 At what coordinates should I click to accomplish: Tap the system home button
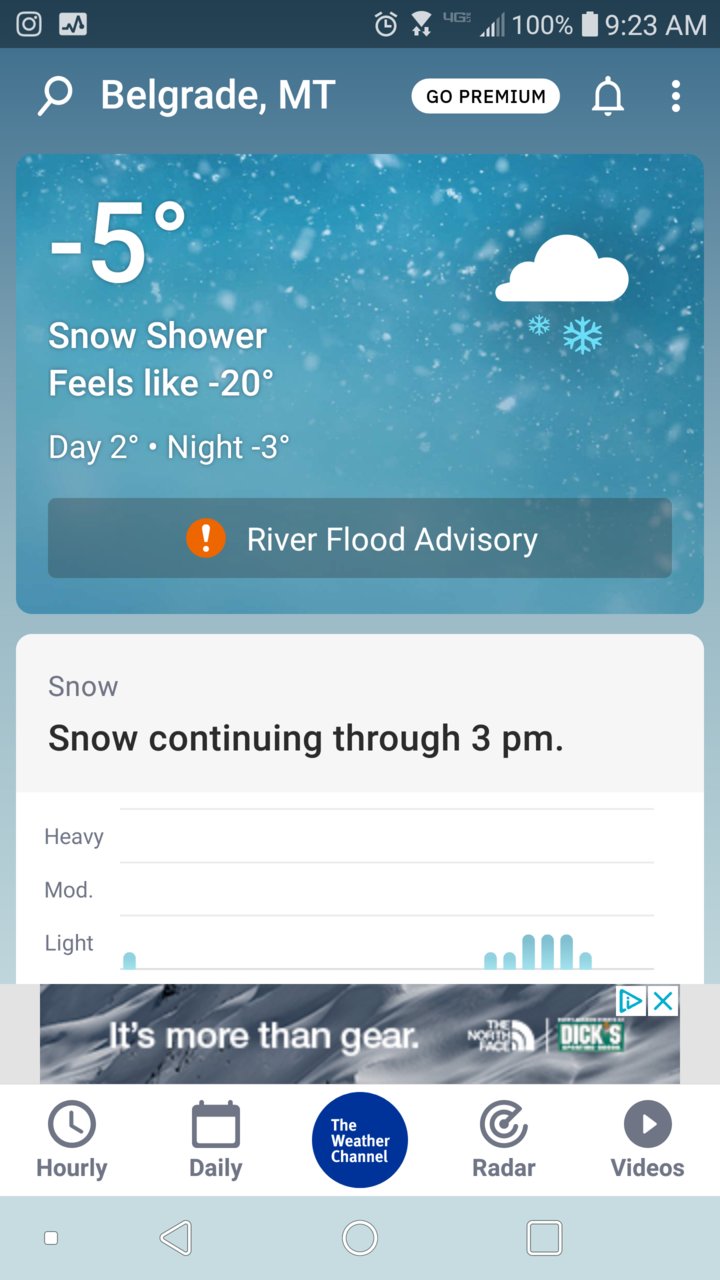360,1238
